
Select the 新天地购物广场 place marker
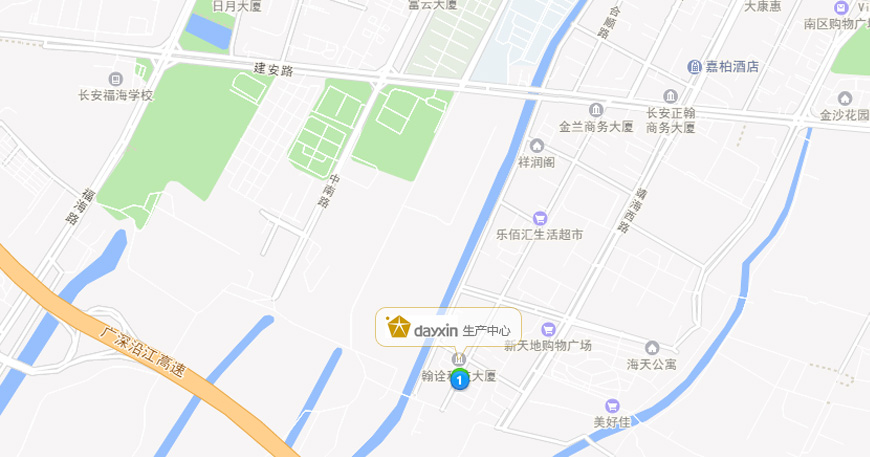tap(548, 329)
